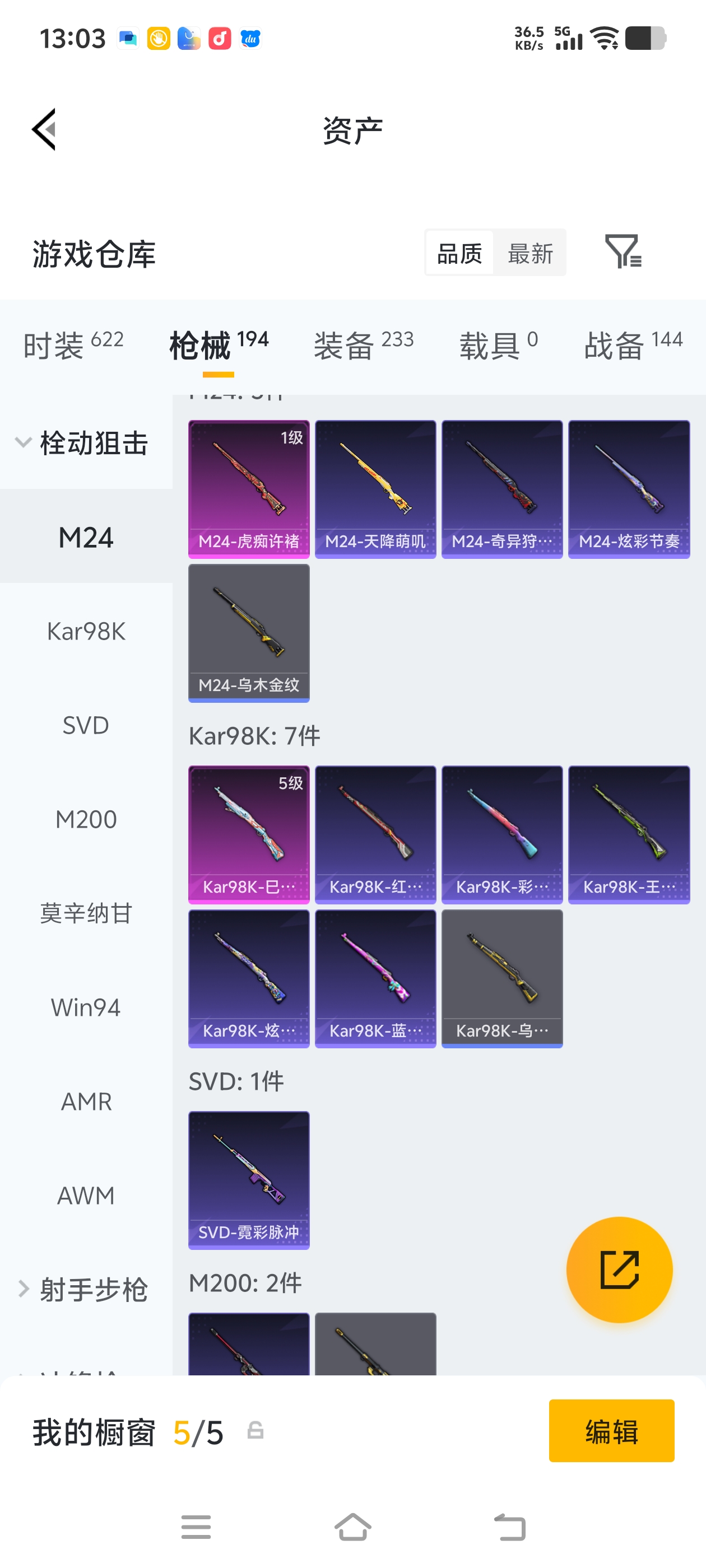Switch to the 装备 tab
The image size is (706, 1568).
click(x=364, y=345)
